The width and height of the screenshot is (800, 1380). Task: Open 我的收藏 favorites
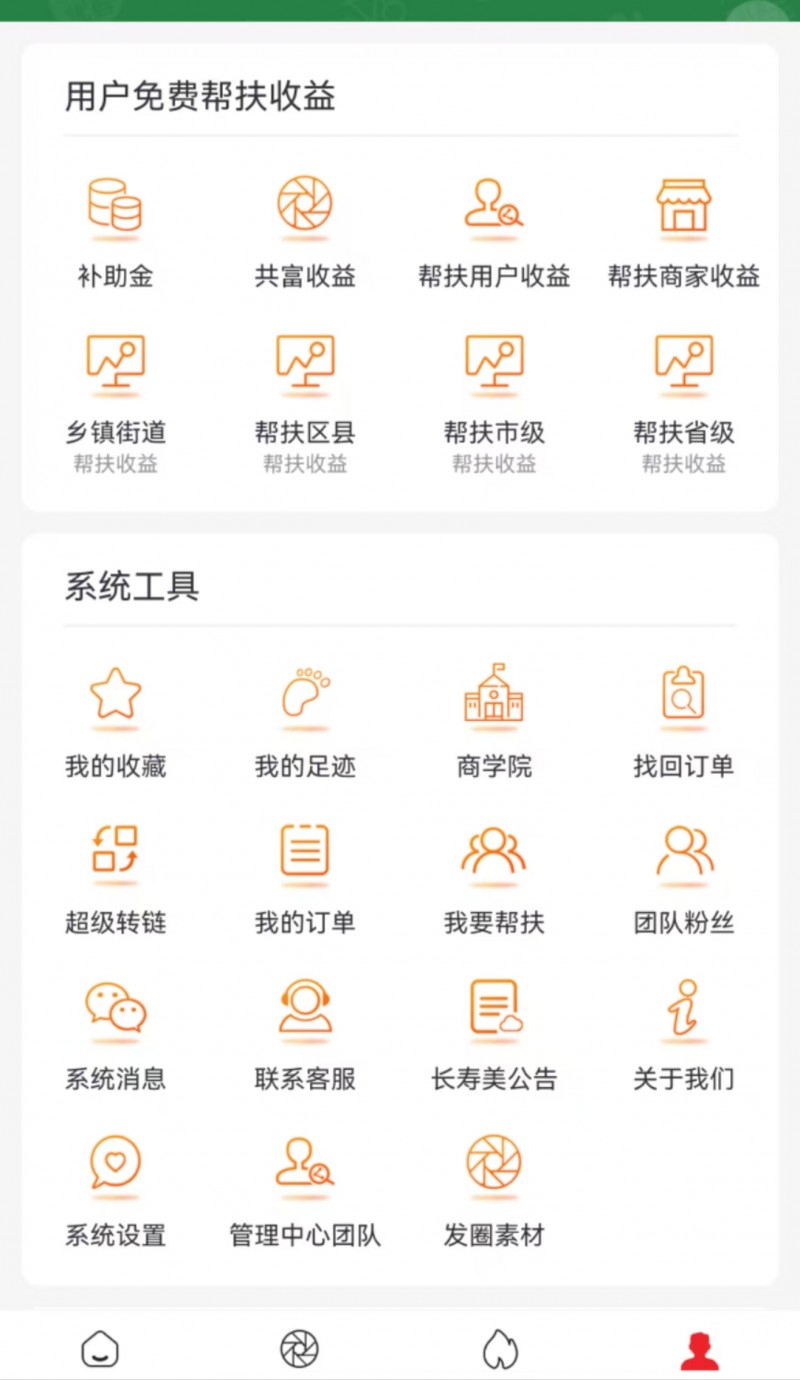(115, 722)
